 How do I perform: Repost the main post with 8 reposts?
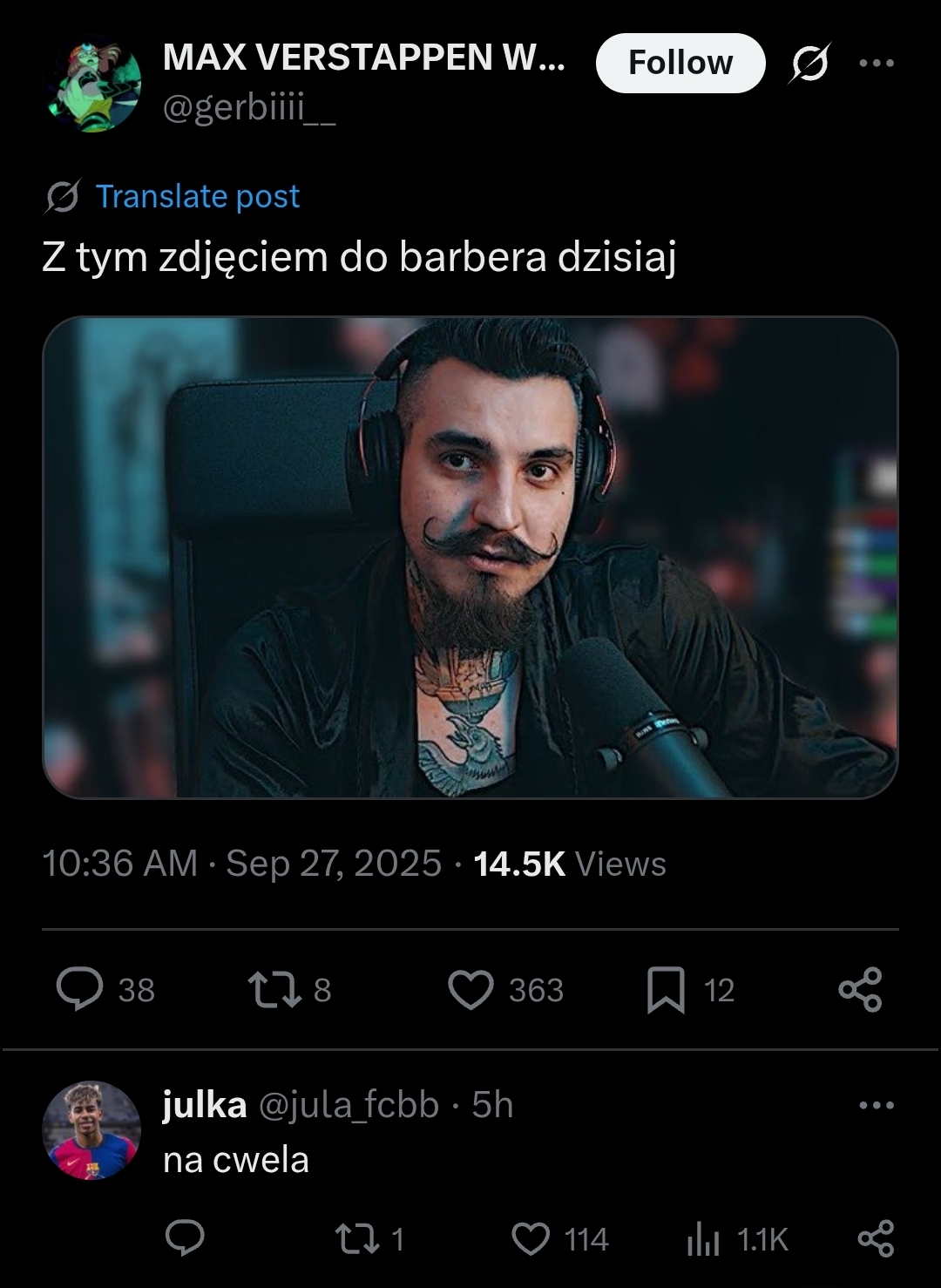(x=272, y=990)
